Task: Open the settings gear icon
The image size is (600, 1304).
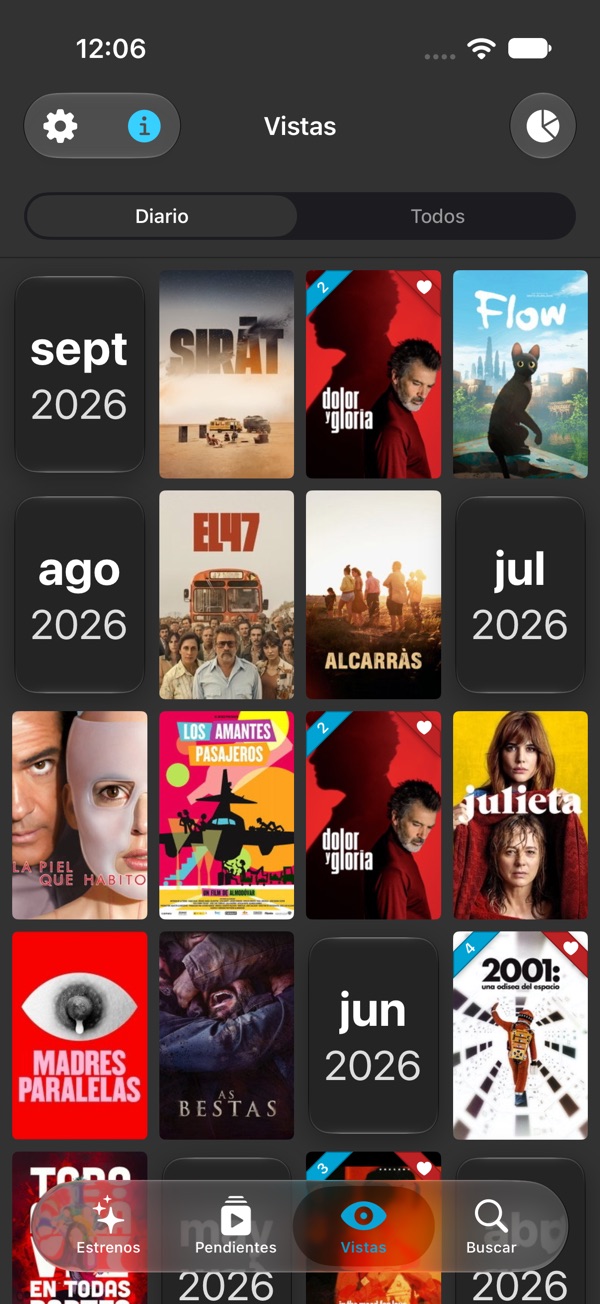Action: pos(60,126)
